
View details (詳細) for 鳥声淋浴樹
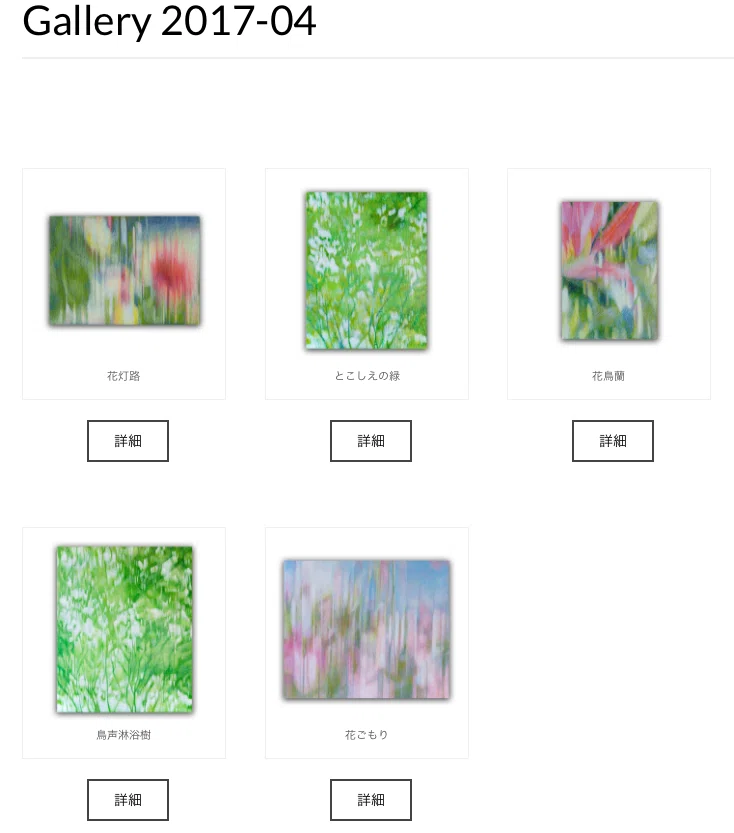tap(128, 800)
